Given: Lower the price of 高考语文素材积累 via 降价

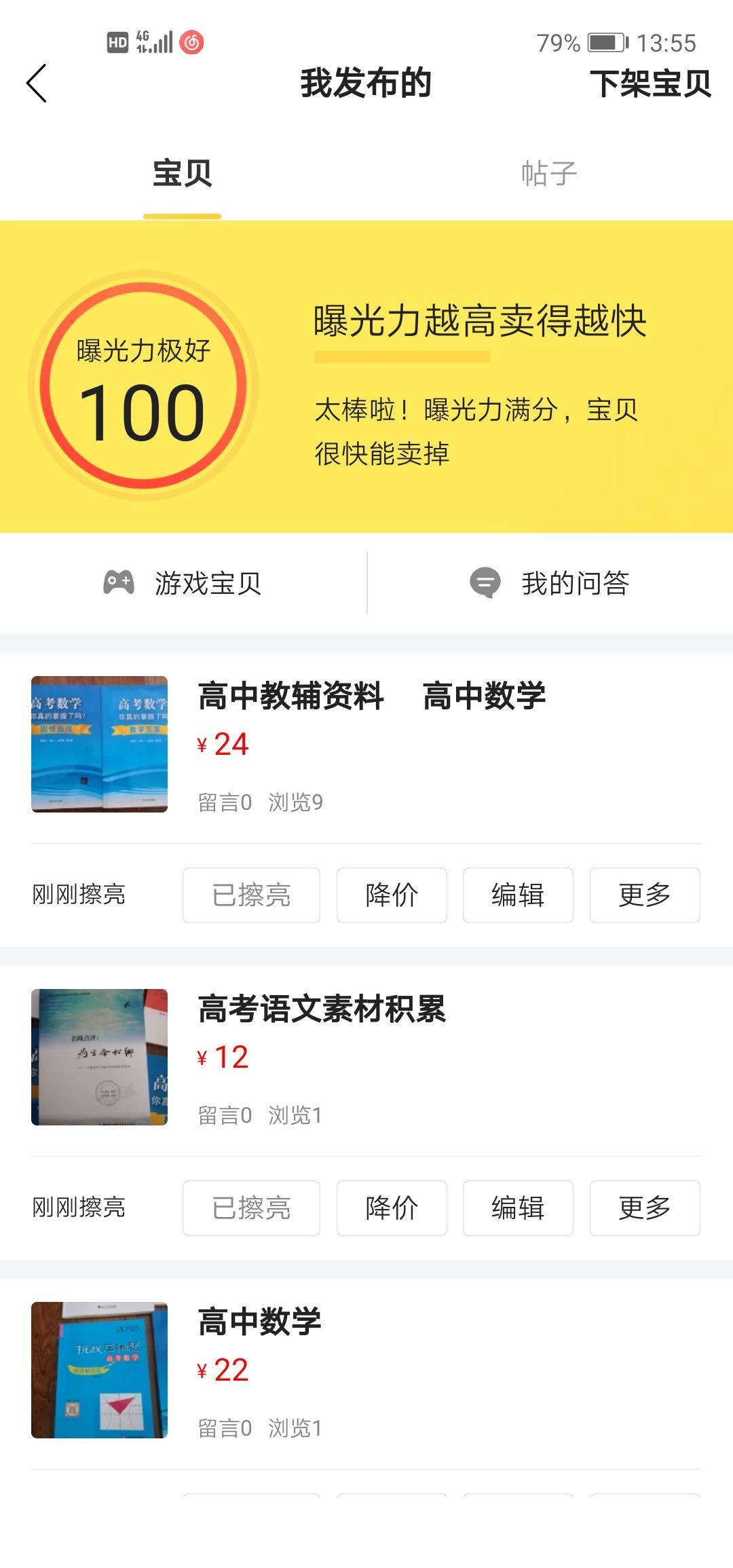Looking at the screenshot, I should 392,1208.
